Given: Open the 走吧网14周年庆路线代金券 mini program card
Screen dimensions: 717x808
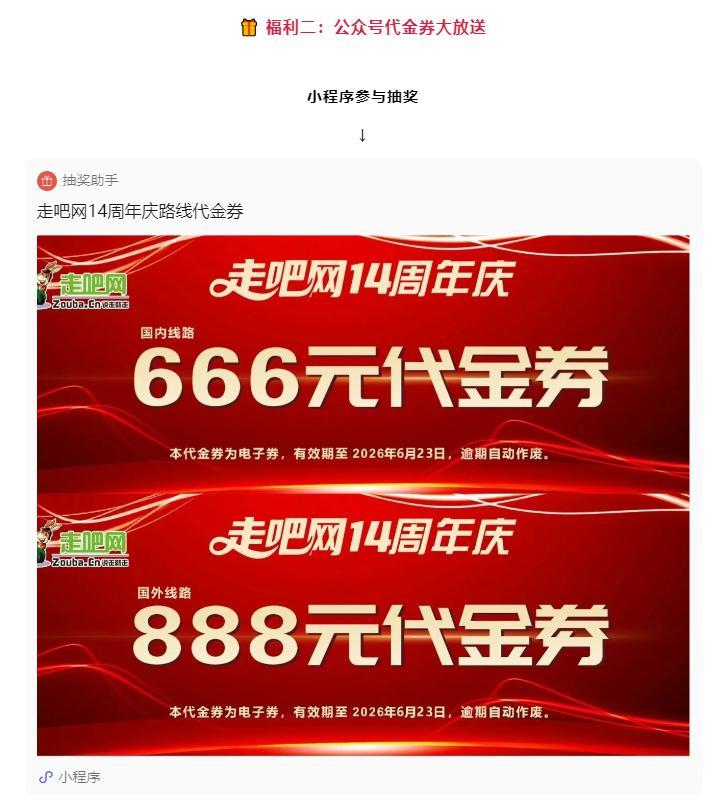Looking at the screenshot, I should click(362, 494).
